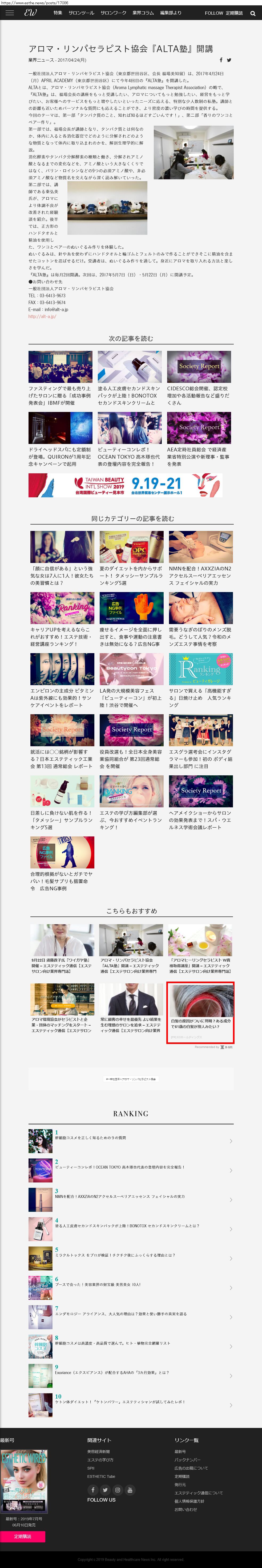262x1568 pixels.
Task: Open the ESTHETIC Tube footer link
Action: (101, 1476)
